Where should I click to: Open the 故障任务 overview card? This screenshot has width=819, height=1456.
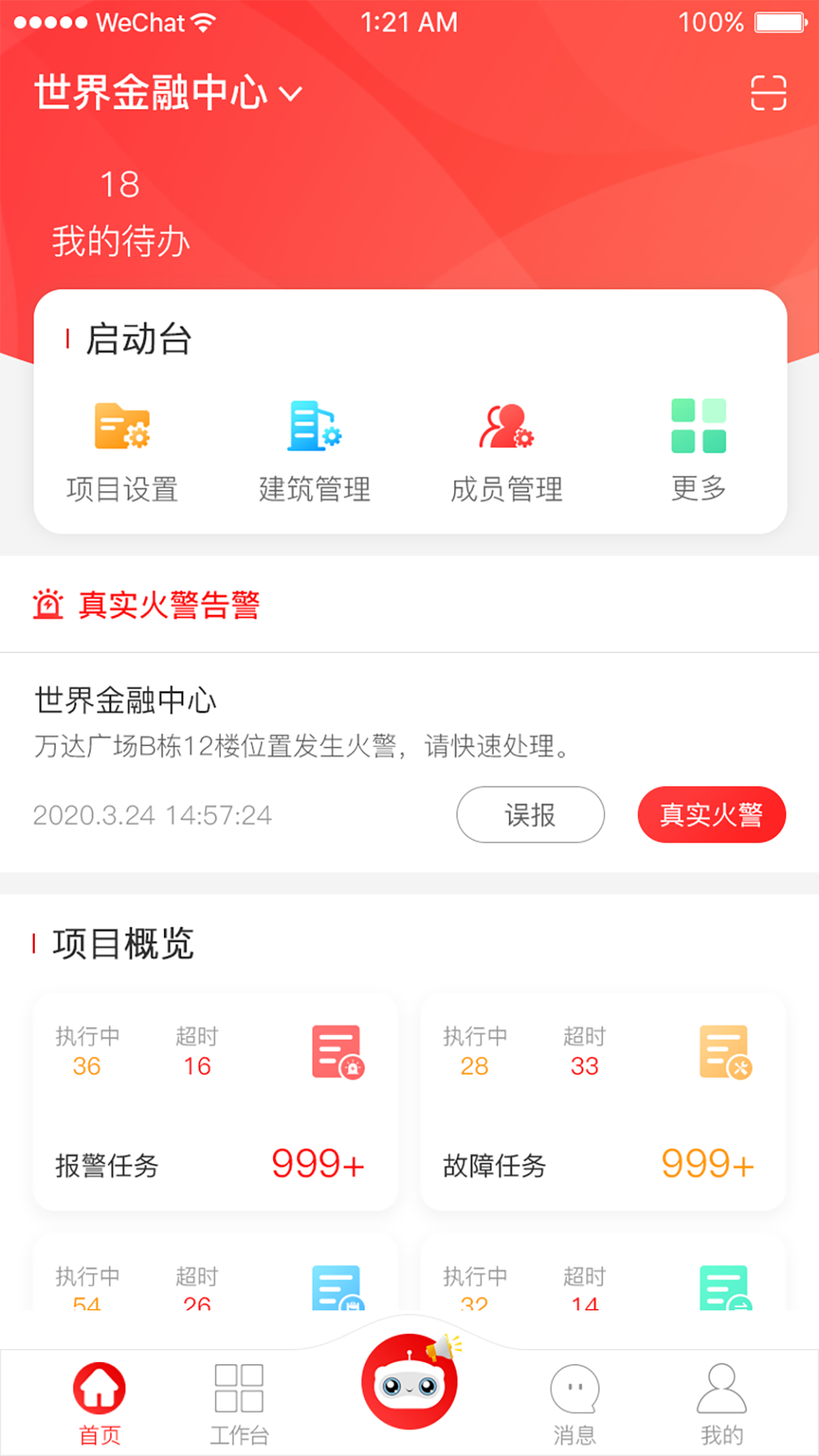(x=603, y=1101)
